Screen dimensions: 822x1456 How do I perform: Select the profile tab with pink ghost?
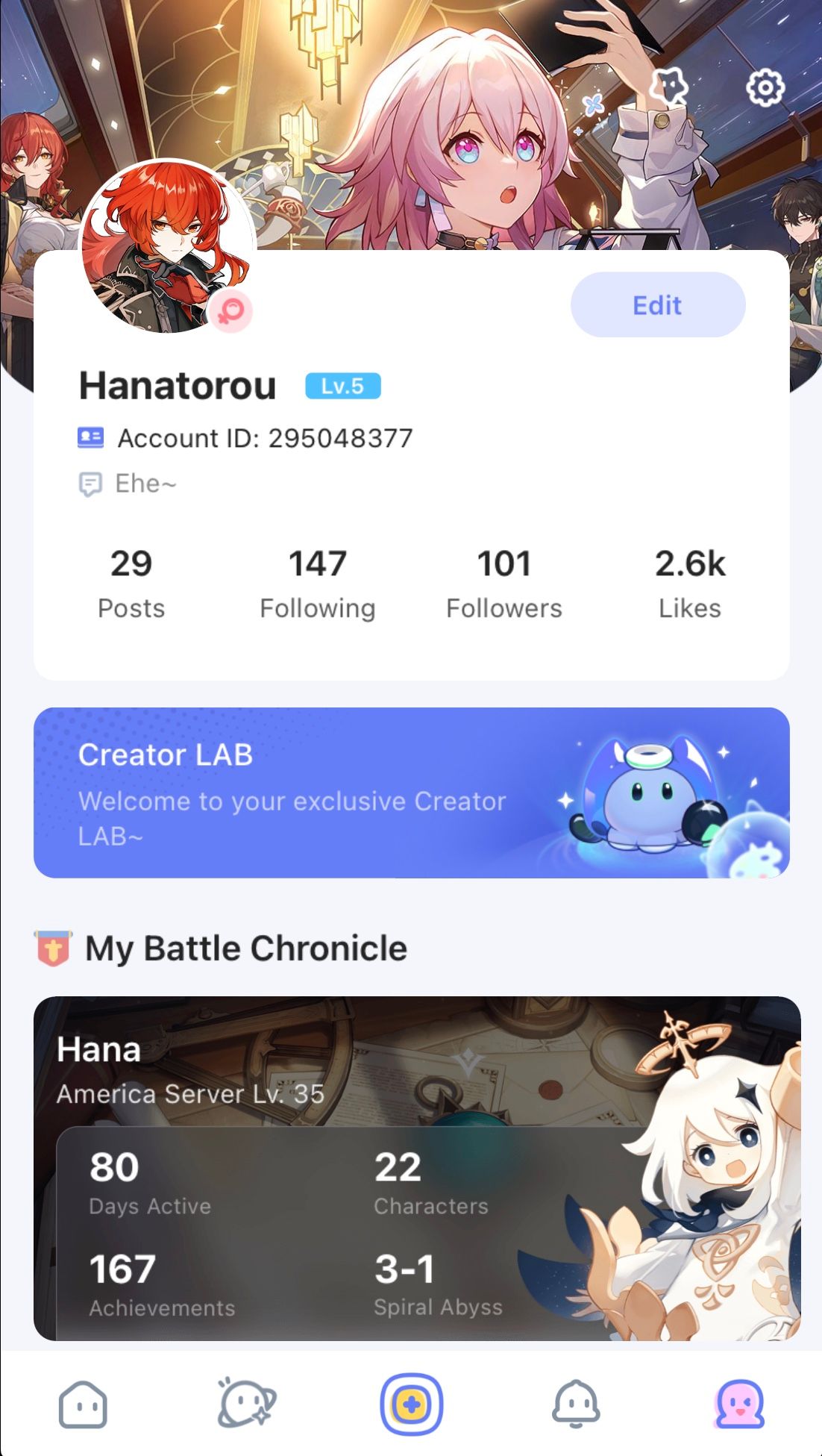[x=739, y=1405]
